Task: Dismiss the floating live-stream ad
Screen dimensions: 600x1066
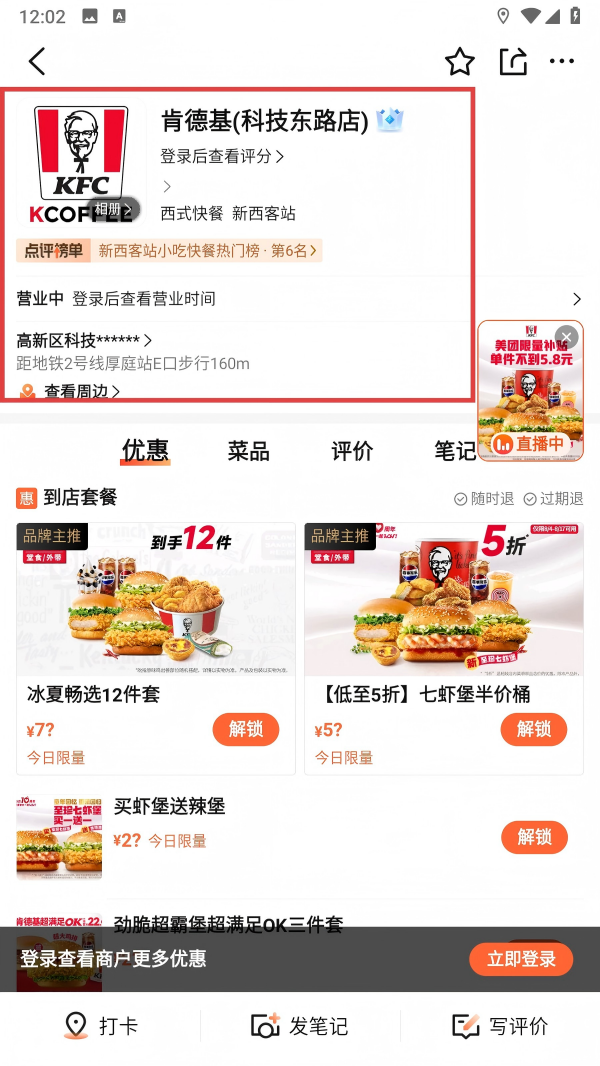Action: click(567, 337)
